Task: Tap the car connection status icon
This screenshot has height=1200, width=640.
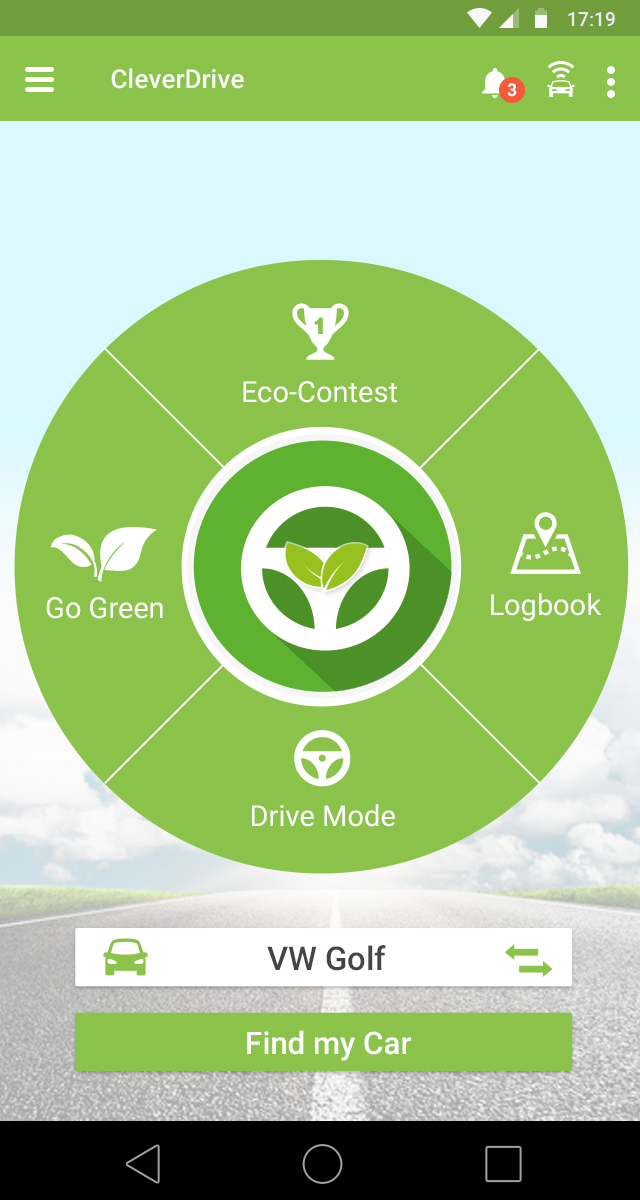Action: pyautogui.click(x=561, y=80)
